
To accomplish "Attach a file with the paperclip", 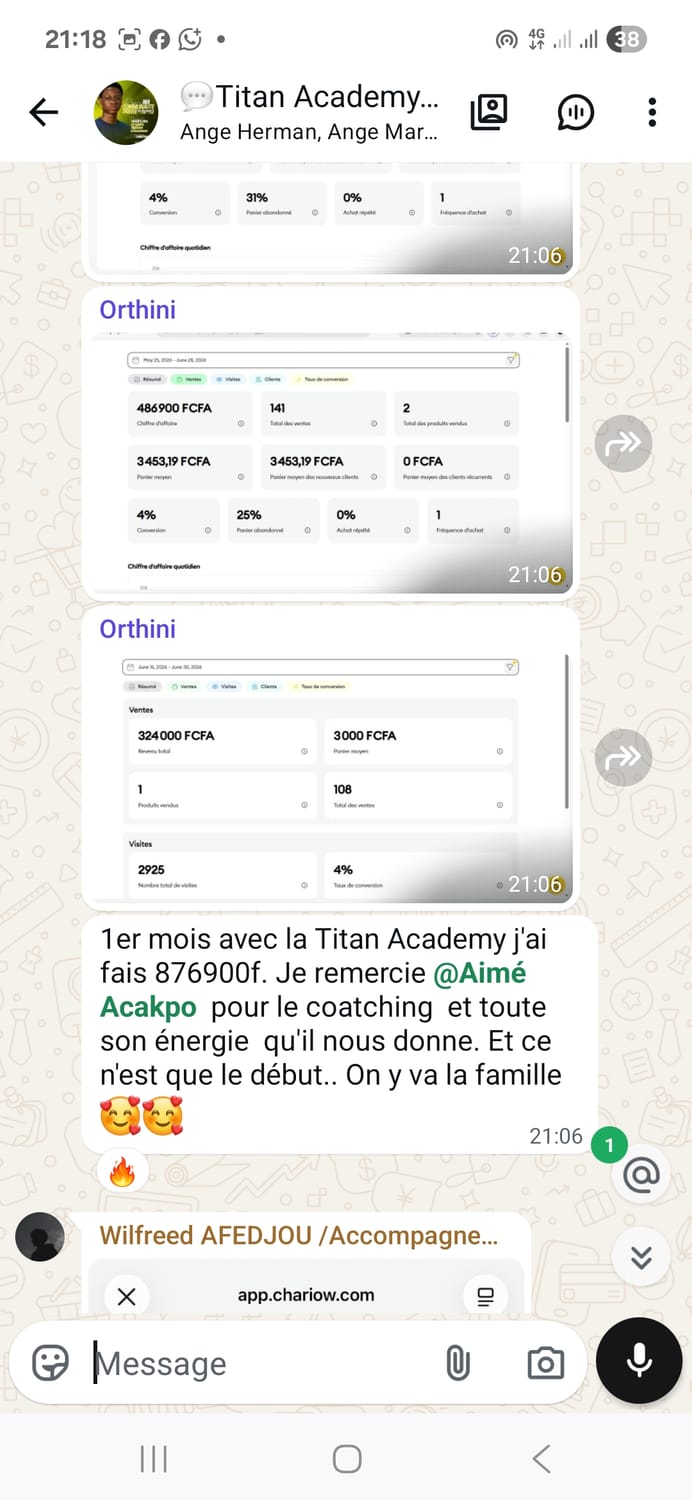I will pos(458,1363).
